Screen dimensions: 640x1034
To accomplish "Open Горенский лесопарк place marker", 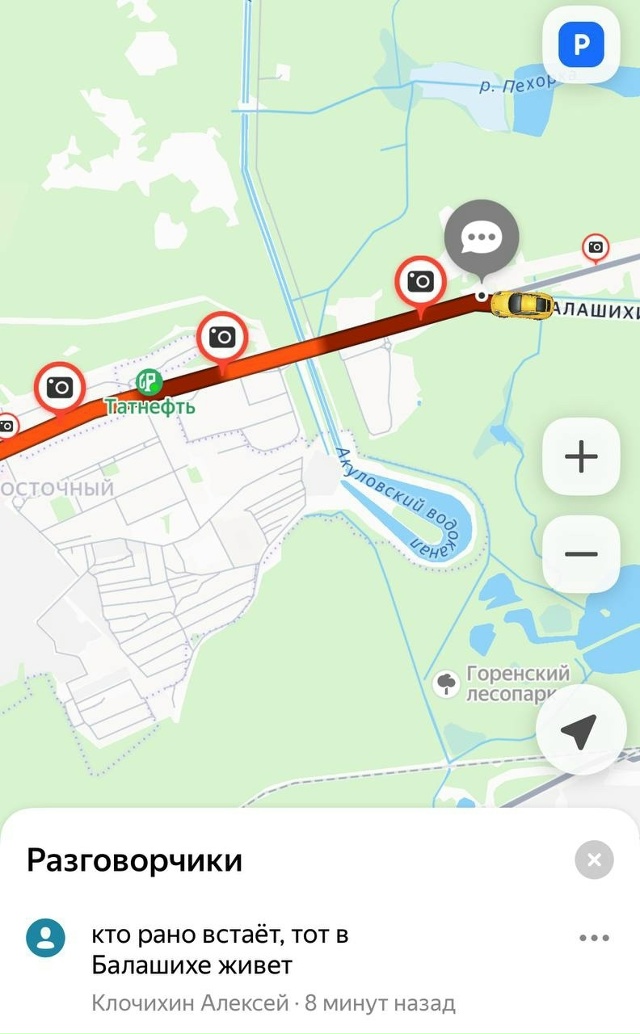I will (447, 684).
